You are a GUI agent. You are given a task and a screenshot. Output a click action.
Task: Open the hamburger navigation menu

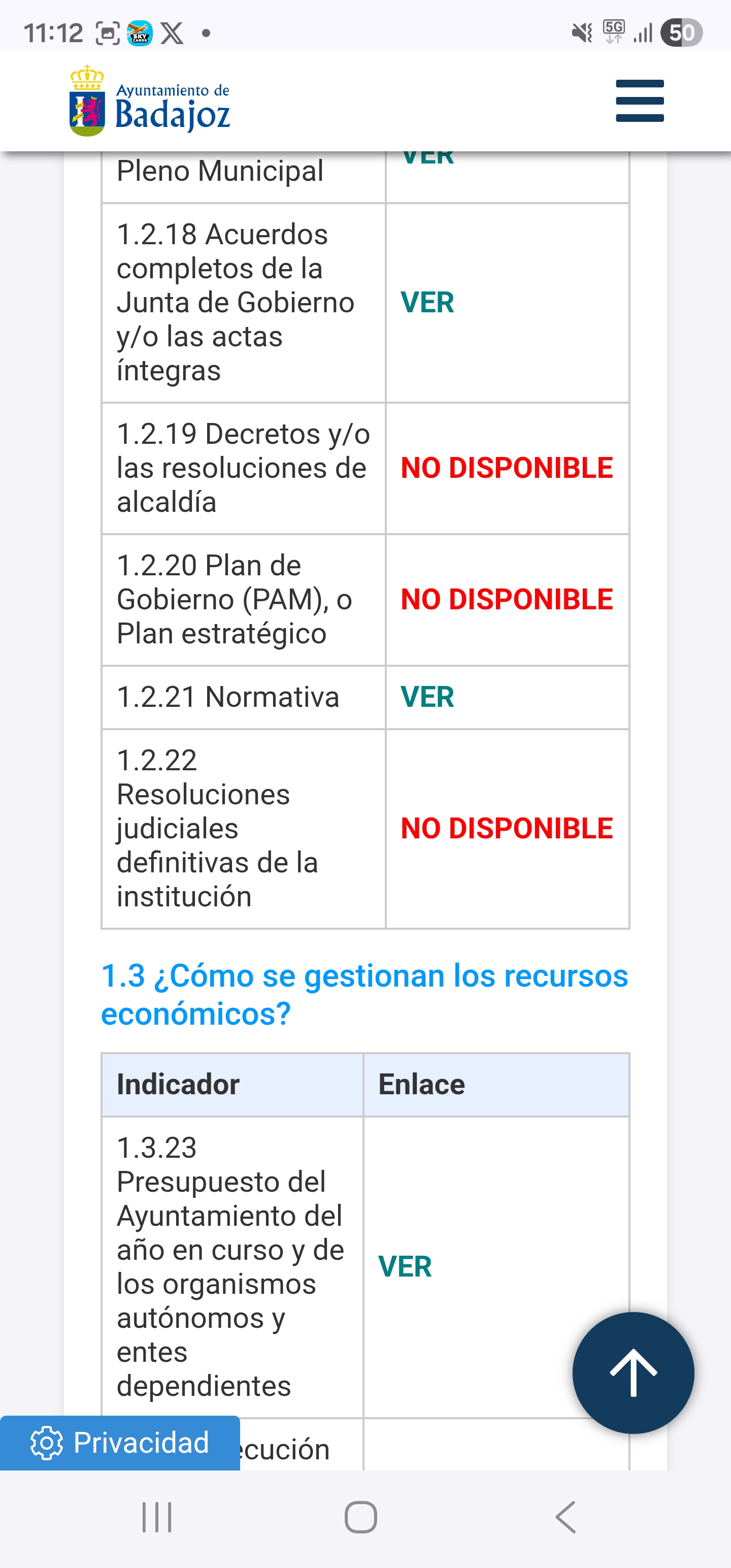639,101
